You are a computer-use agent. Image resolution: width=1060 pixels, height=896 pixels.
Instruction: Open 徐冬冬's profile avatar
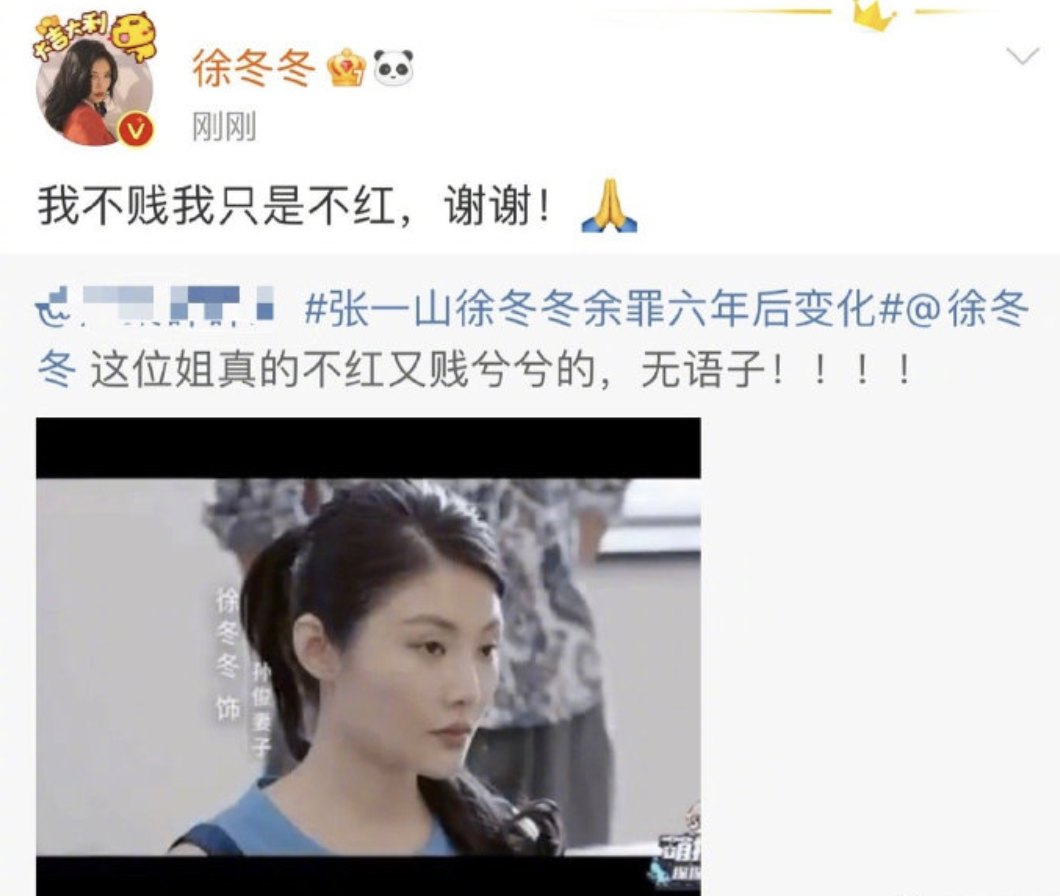pyautogui.click(x=94, y=92)
